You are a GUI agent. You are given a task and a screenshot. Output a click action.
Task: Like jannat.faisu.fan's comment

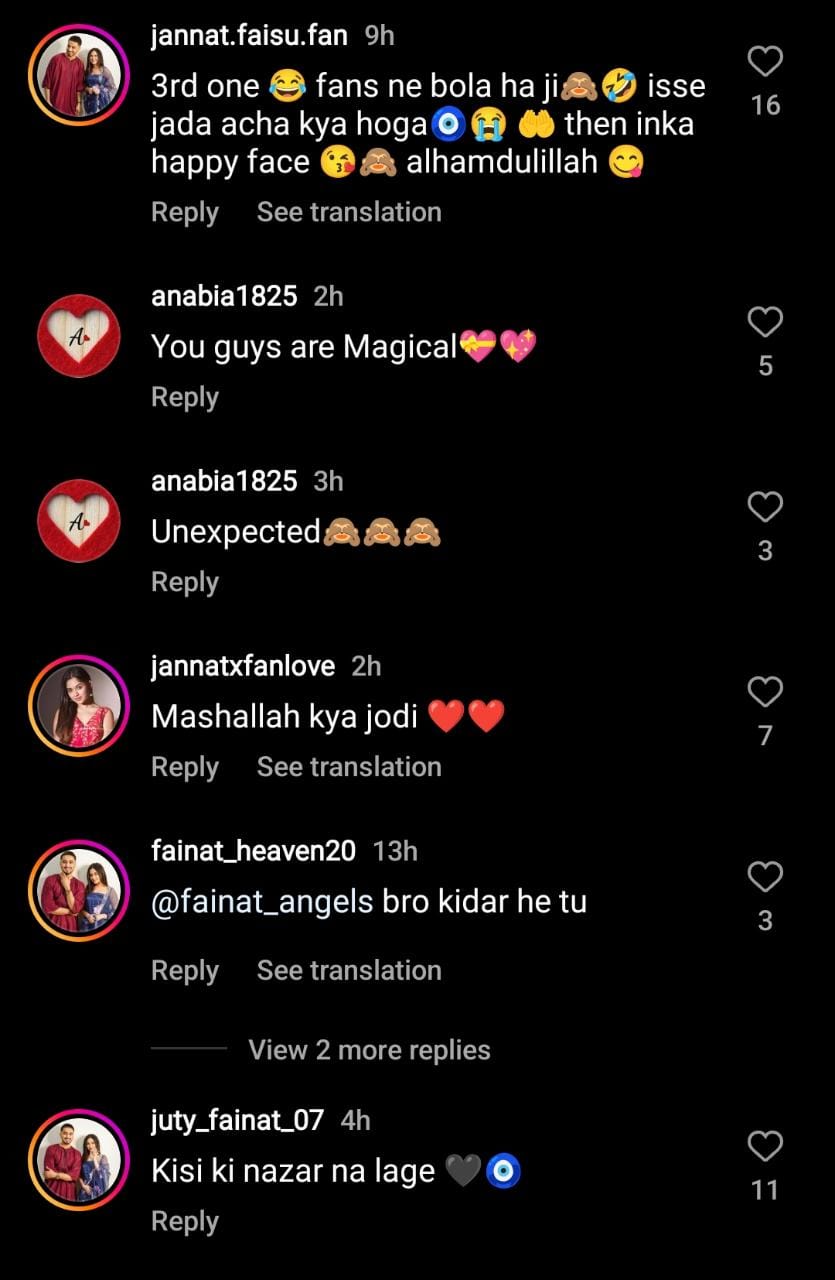coord(765,63)
